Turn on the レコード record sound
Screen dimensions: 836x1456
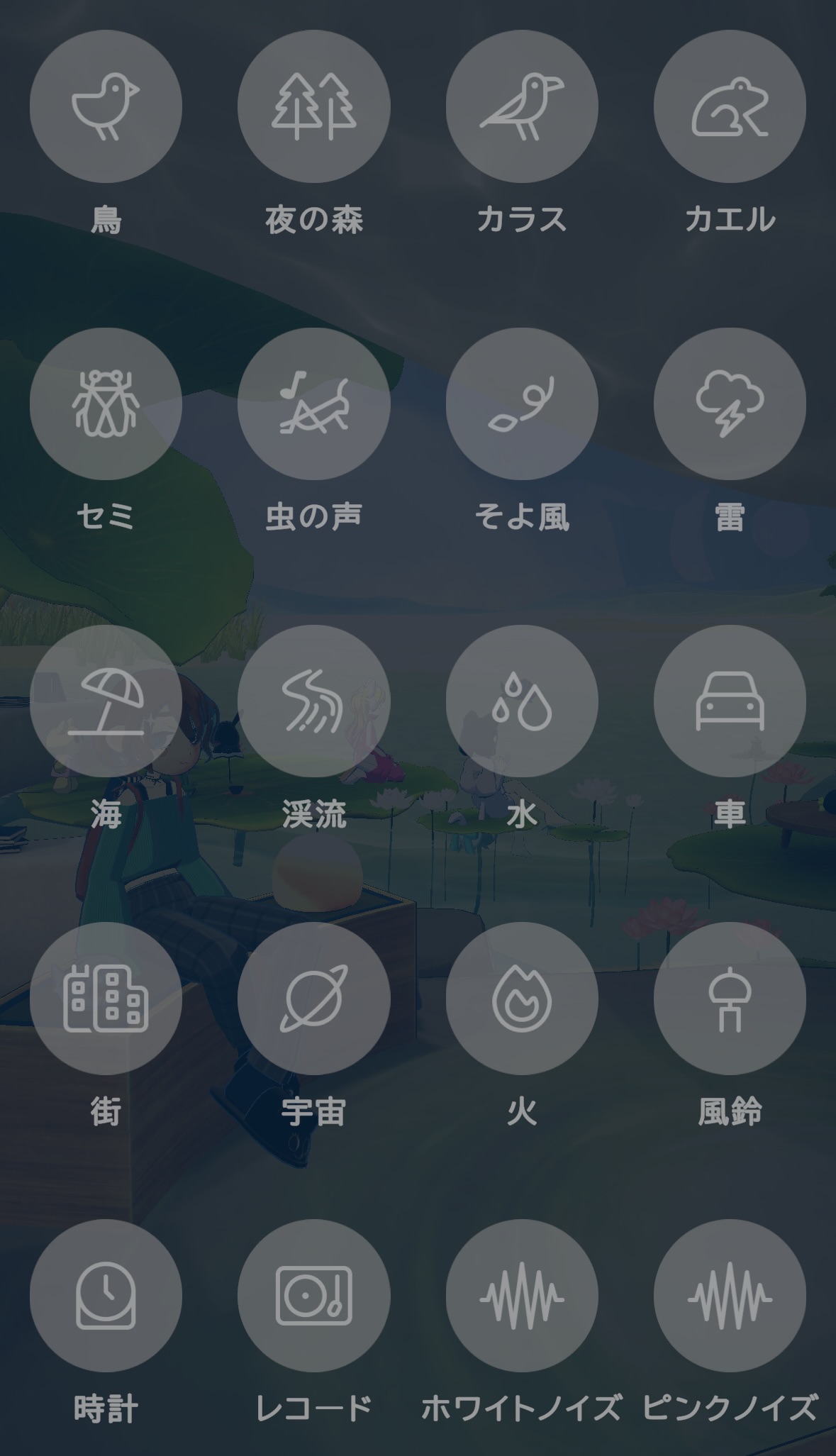pos(313,1295)
